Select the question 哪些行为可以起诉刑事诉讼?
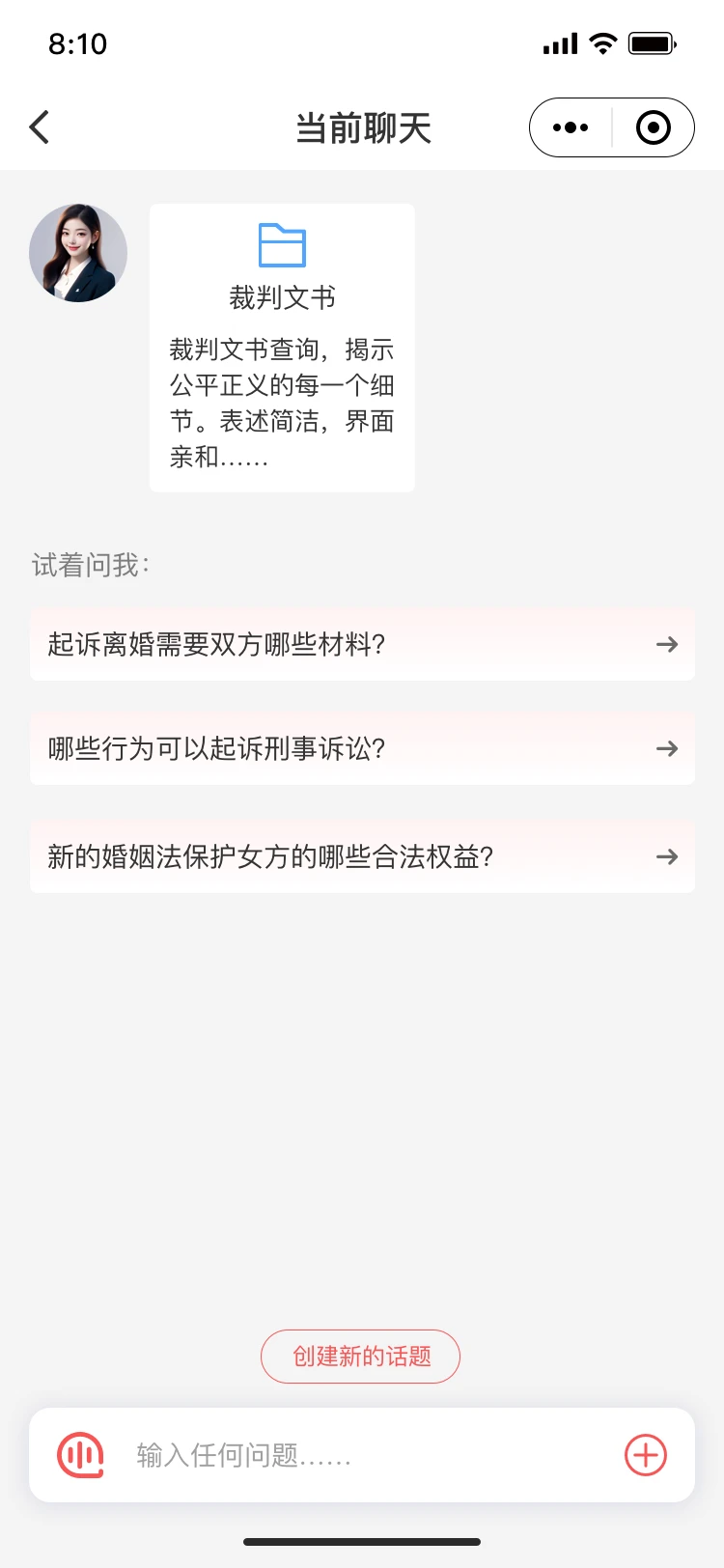This screenshot has height=1568, width=724. (x=362, y=748)
